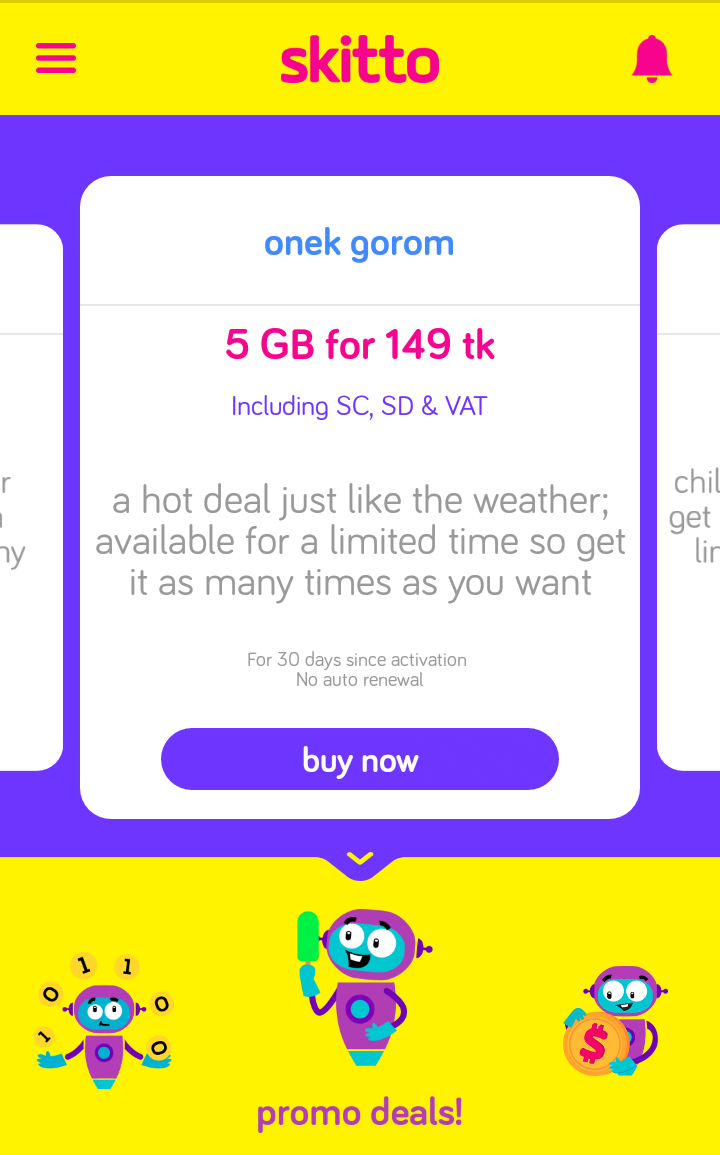The width and height of the screenshot is (720, 1155).
Task: Open the partially visible right deal card
Action: (690, 500)
